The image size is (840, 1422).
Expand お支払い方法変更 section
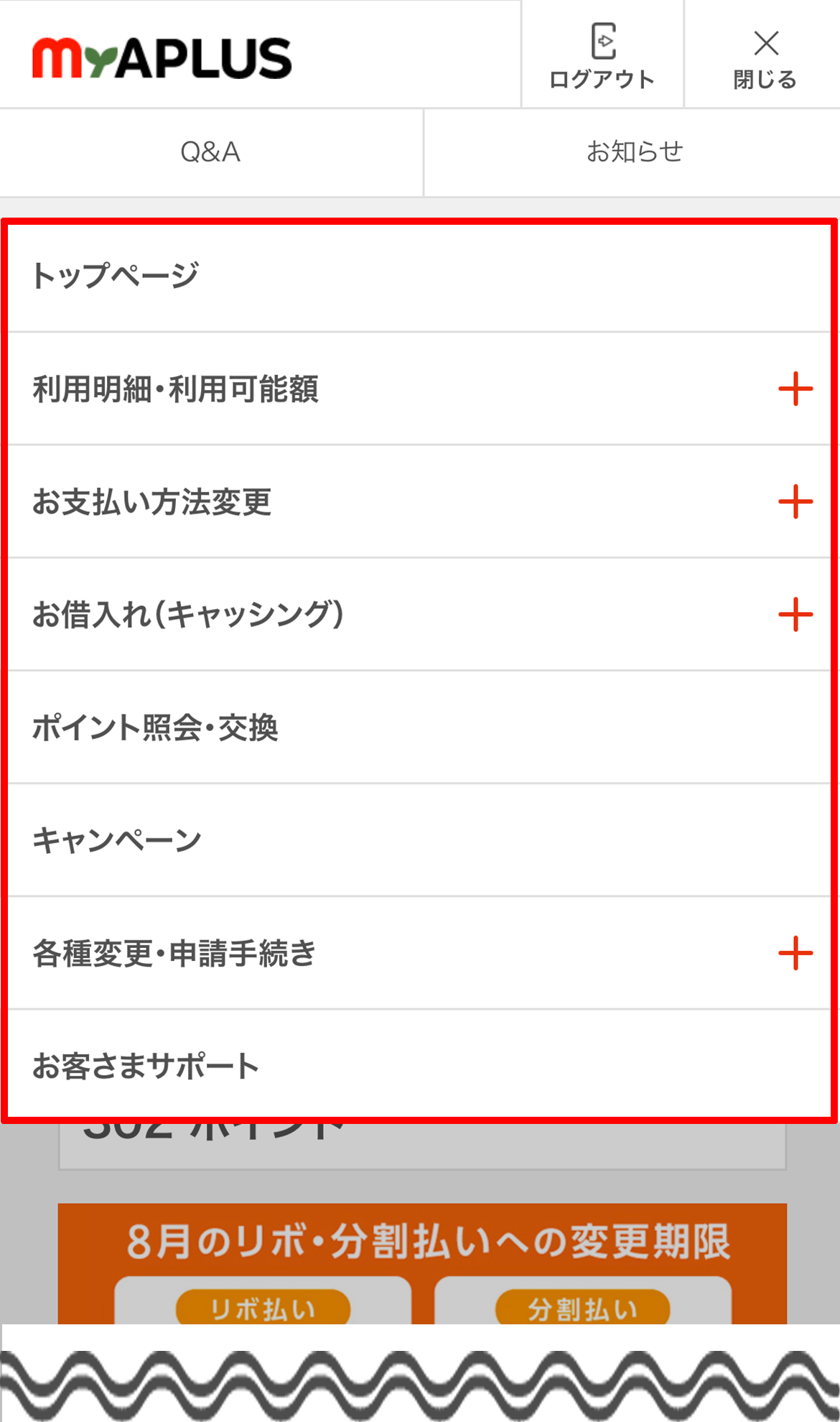tap(795, 501)
